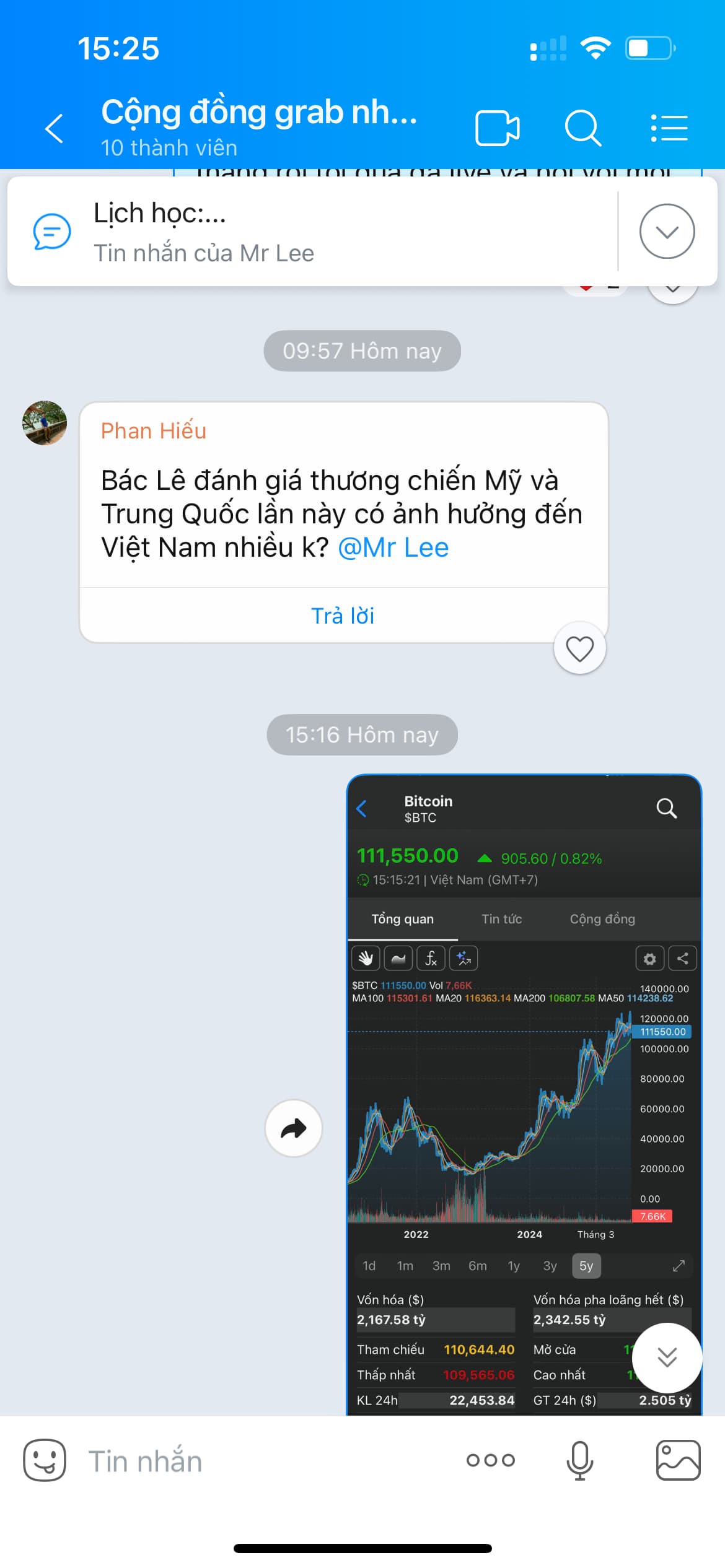The image size is (725, 1568).
Task: Attach a photo from the gallery
Action: click(x=678, y=1460)
